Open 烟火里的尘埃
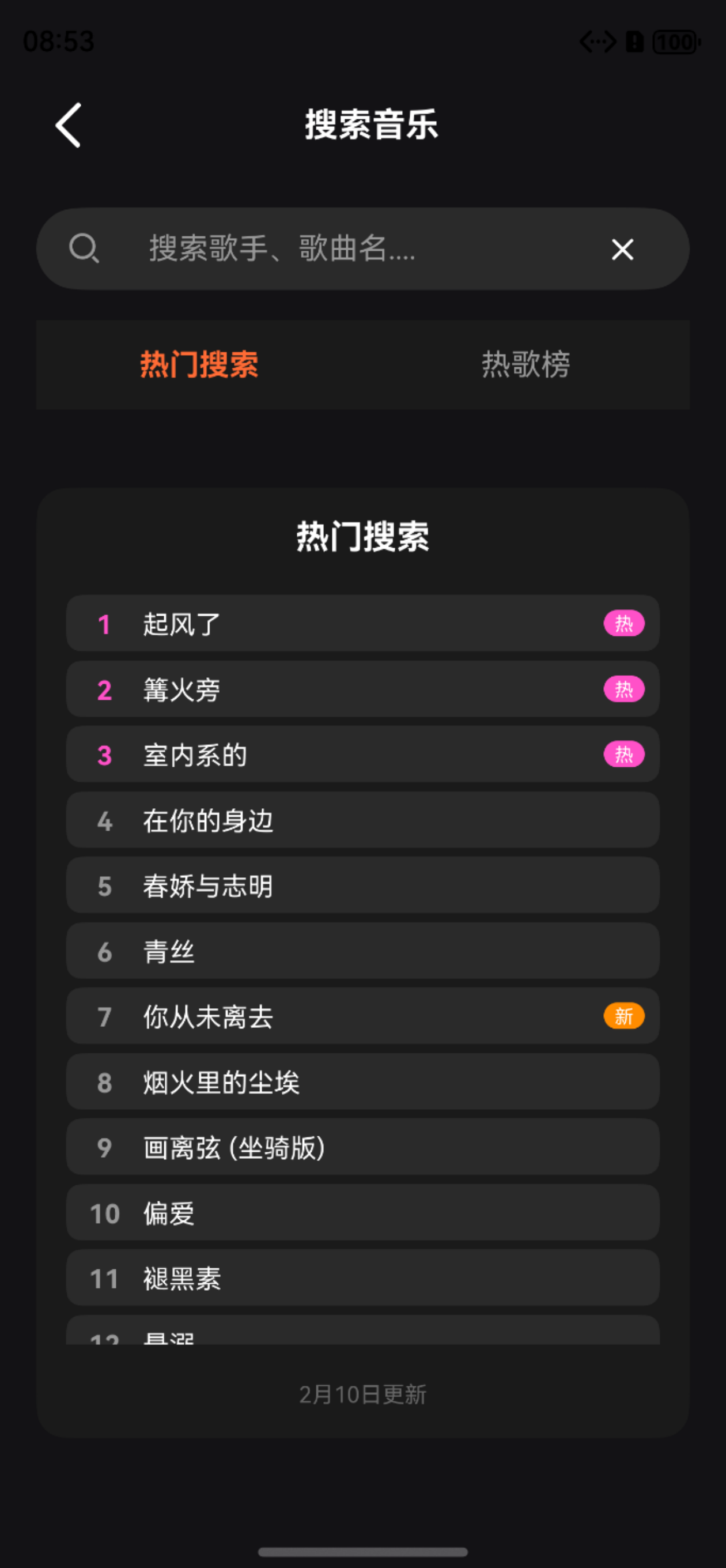 click(362, 1081)
